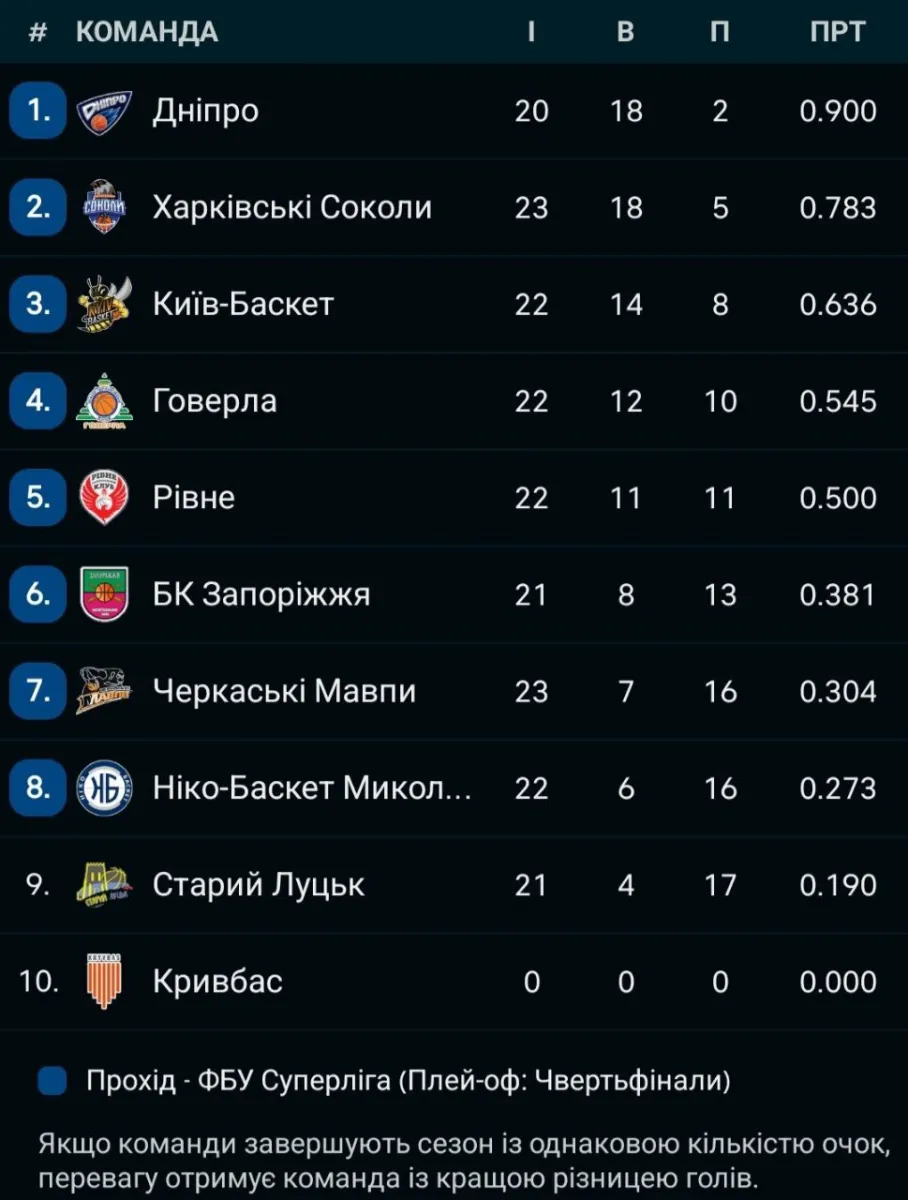Screen dimensions: 908x1200
Task: Select Київ-Баскет in the standings
Action: pyautogui.click(x=243, y=304)
